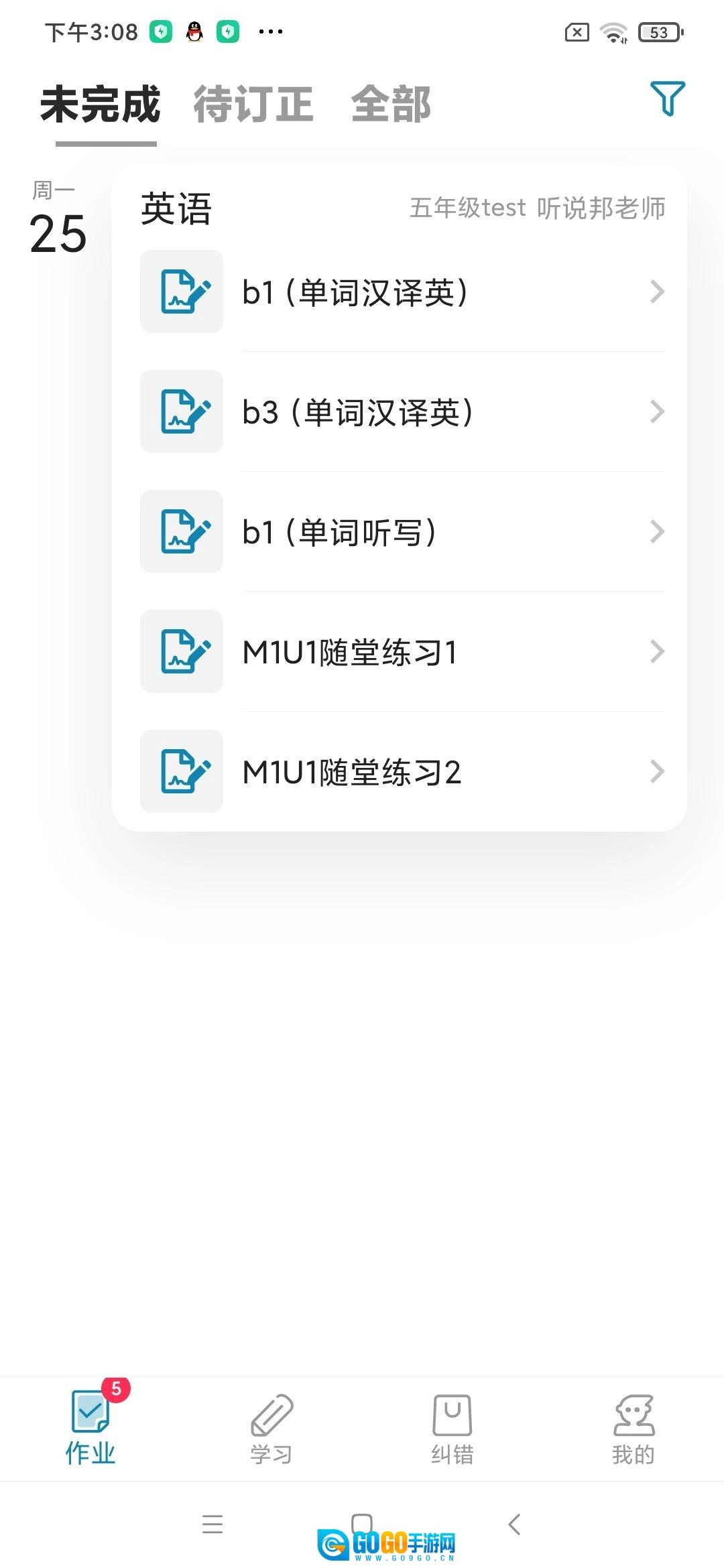Image resolution: width=724 pixels, height=1568 pixels.
Task: Select the homework icon for M1U1随堂练习1
Action: pos(181,651)
